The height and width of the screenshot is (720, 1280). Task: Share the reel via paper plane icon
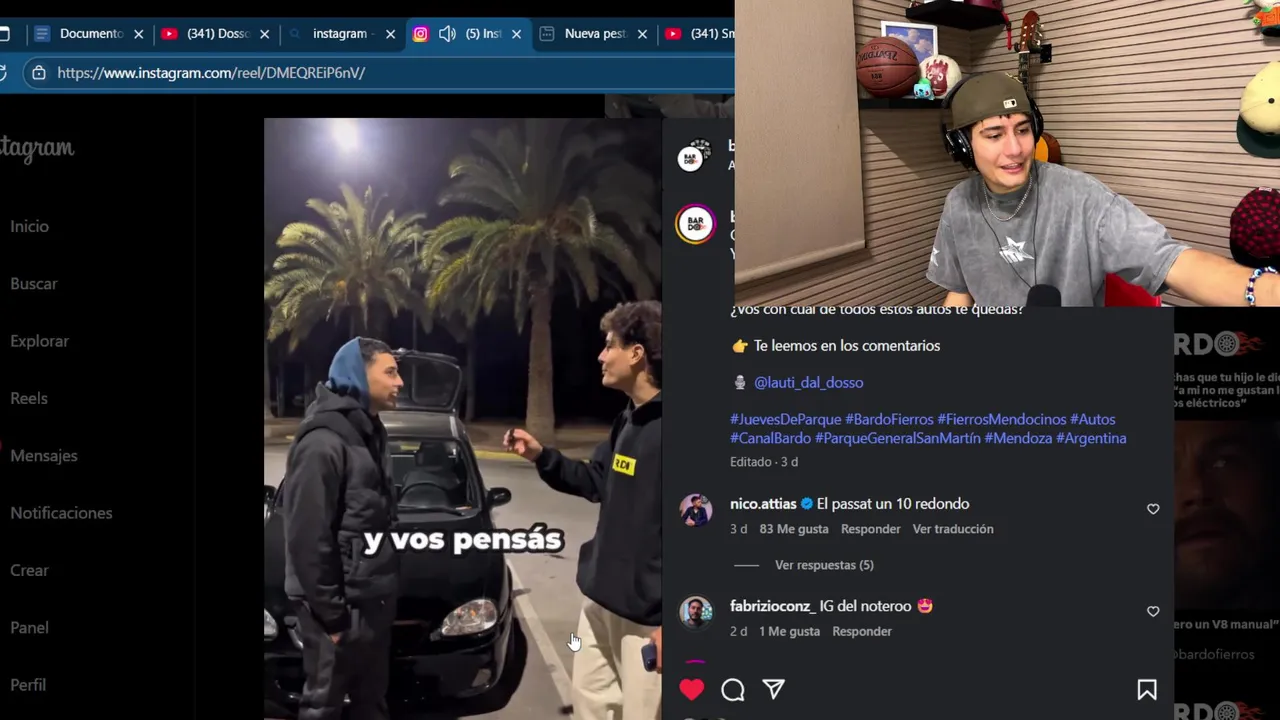(773, 689)
